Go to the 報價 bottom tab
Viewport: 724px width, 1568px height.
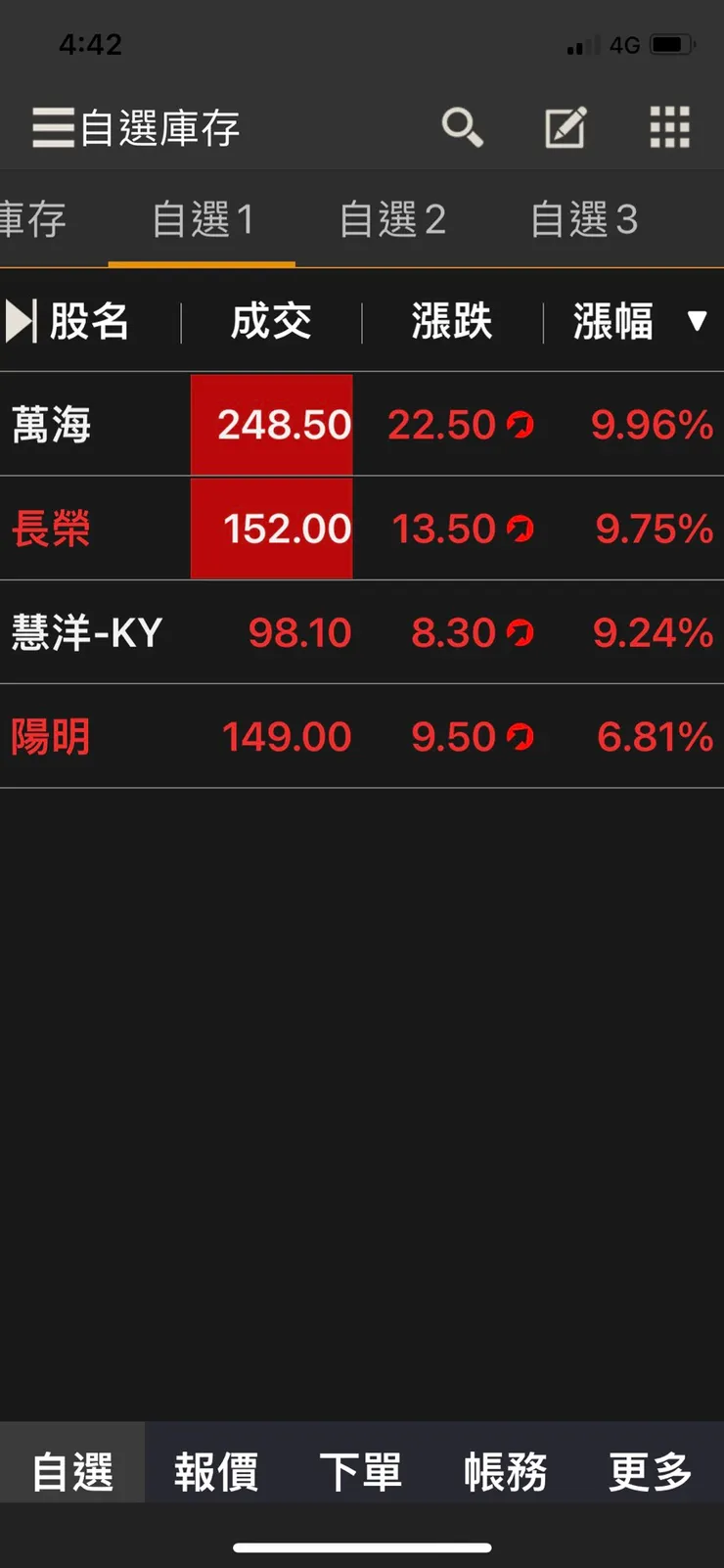click(x=216, y=1471)
